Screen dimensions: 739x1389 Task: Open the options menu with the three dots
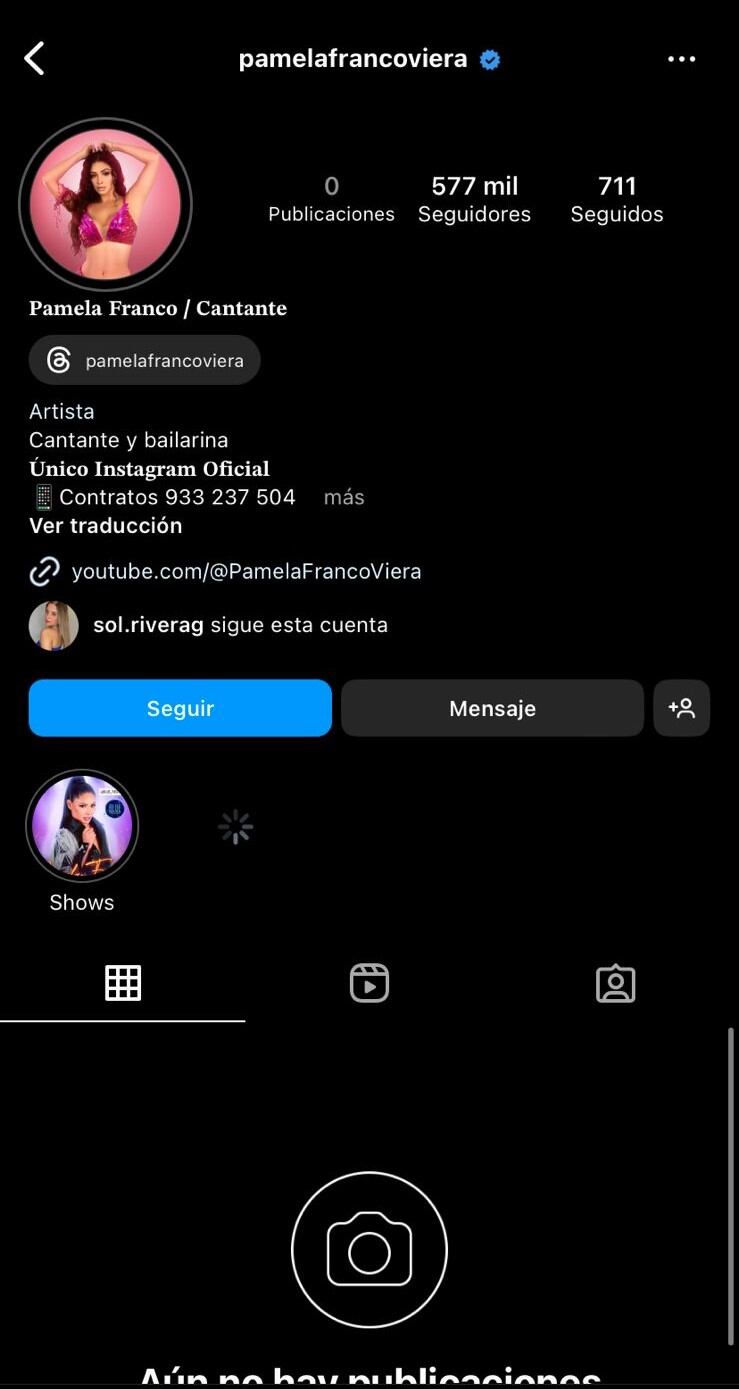tap(682, 58)
